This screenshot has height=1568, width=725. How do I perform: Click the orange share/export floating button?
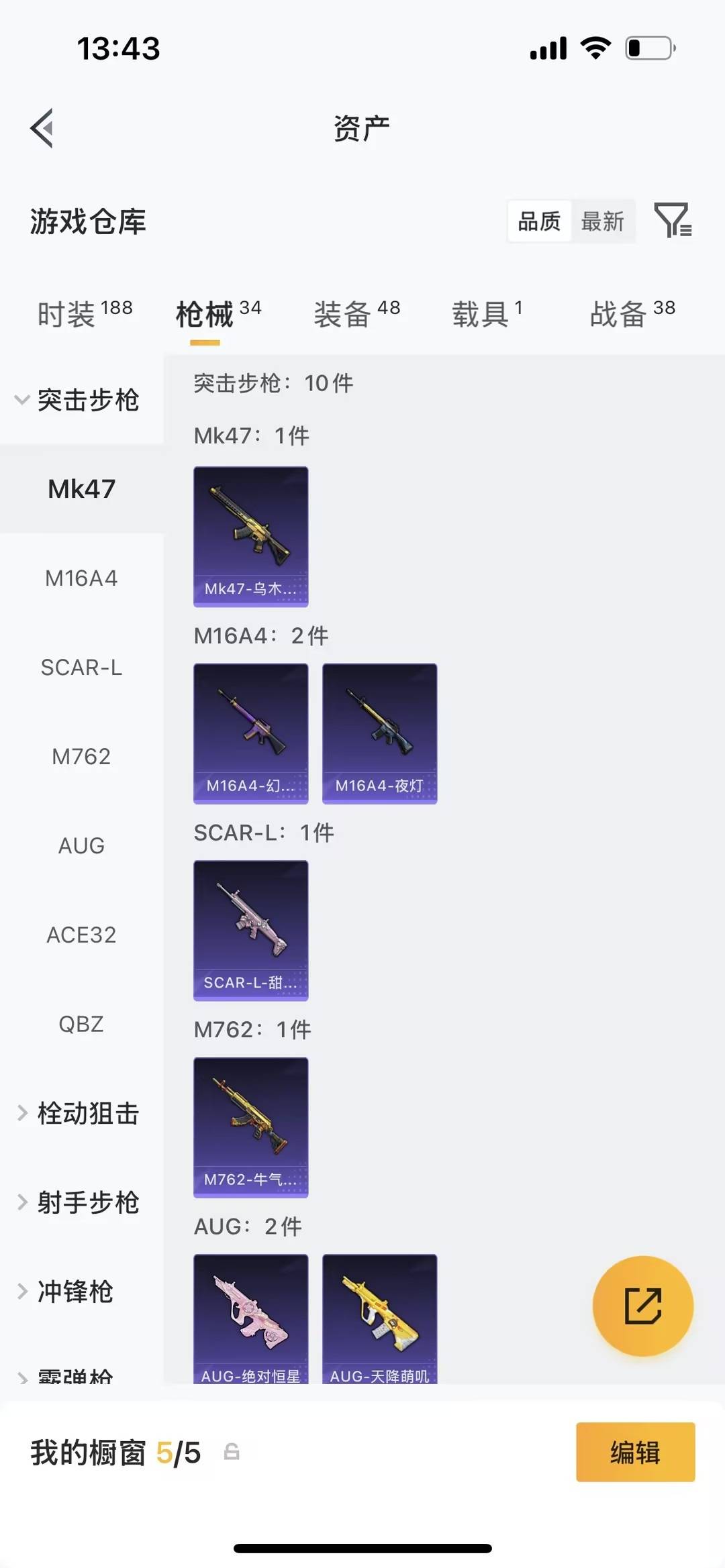[x=642, y=1307]
